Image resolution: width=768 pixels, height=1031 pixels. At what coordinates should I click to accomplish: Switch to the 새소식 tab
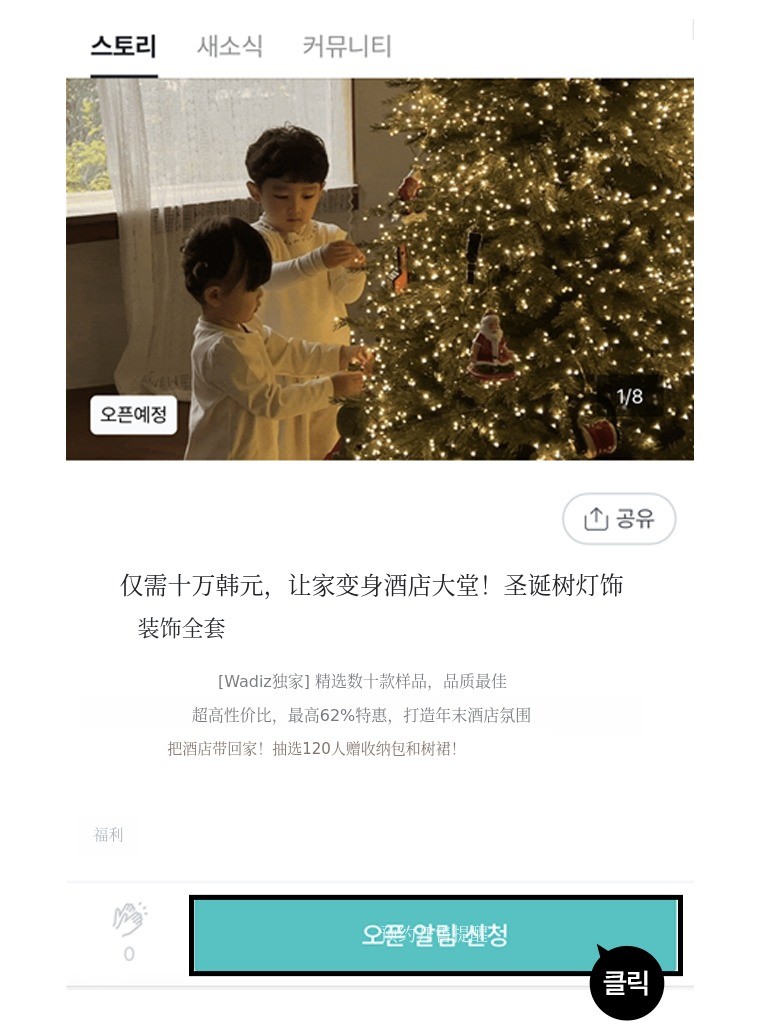229,47
